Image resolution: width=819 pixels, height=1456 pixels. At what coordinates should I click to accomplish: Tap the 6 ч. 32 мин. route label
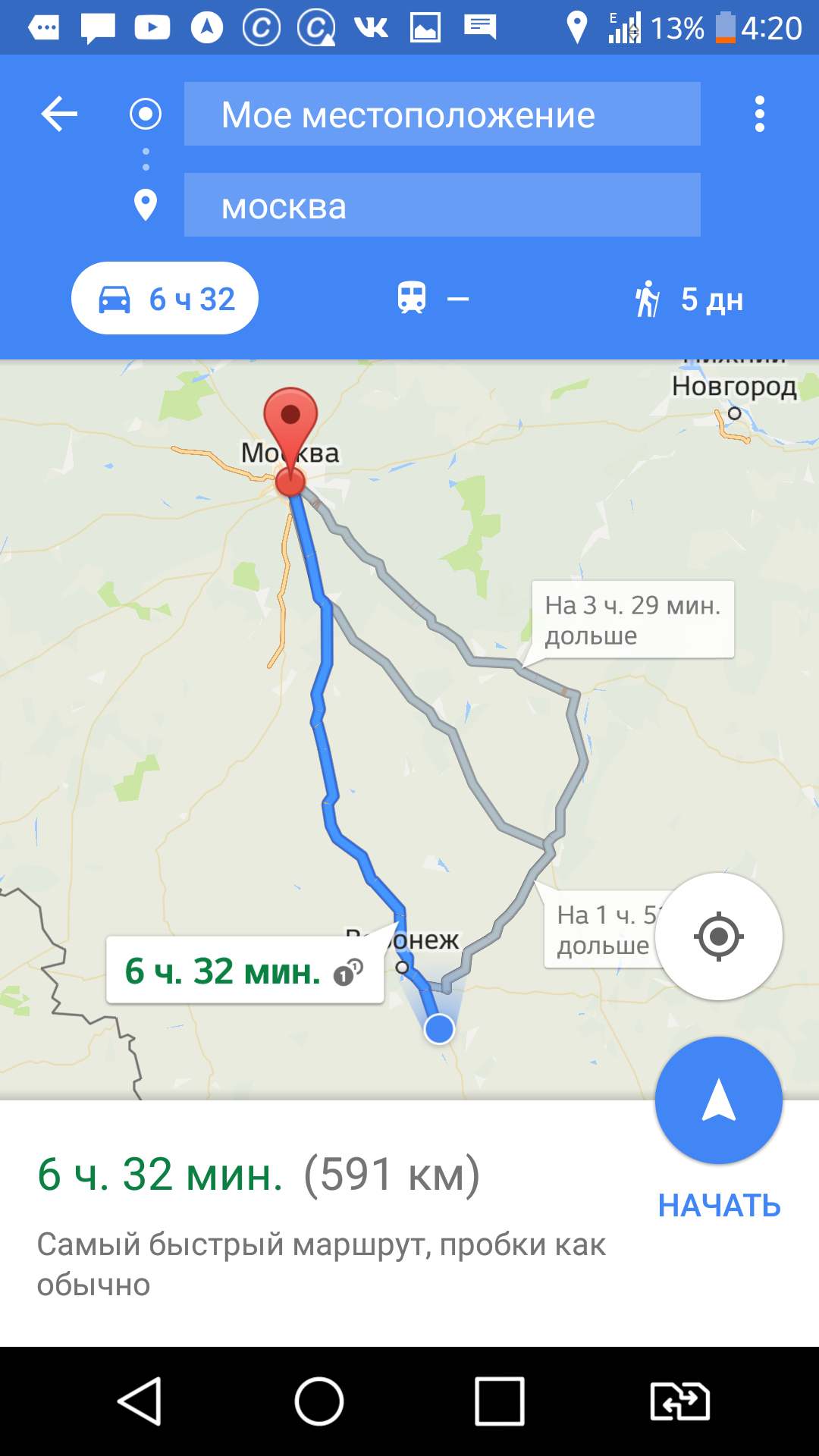(x=244, y=971)
